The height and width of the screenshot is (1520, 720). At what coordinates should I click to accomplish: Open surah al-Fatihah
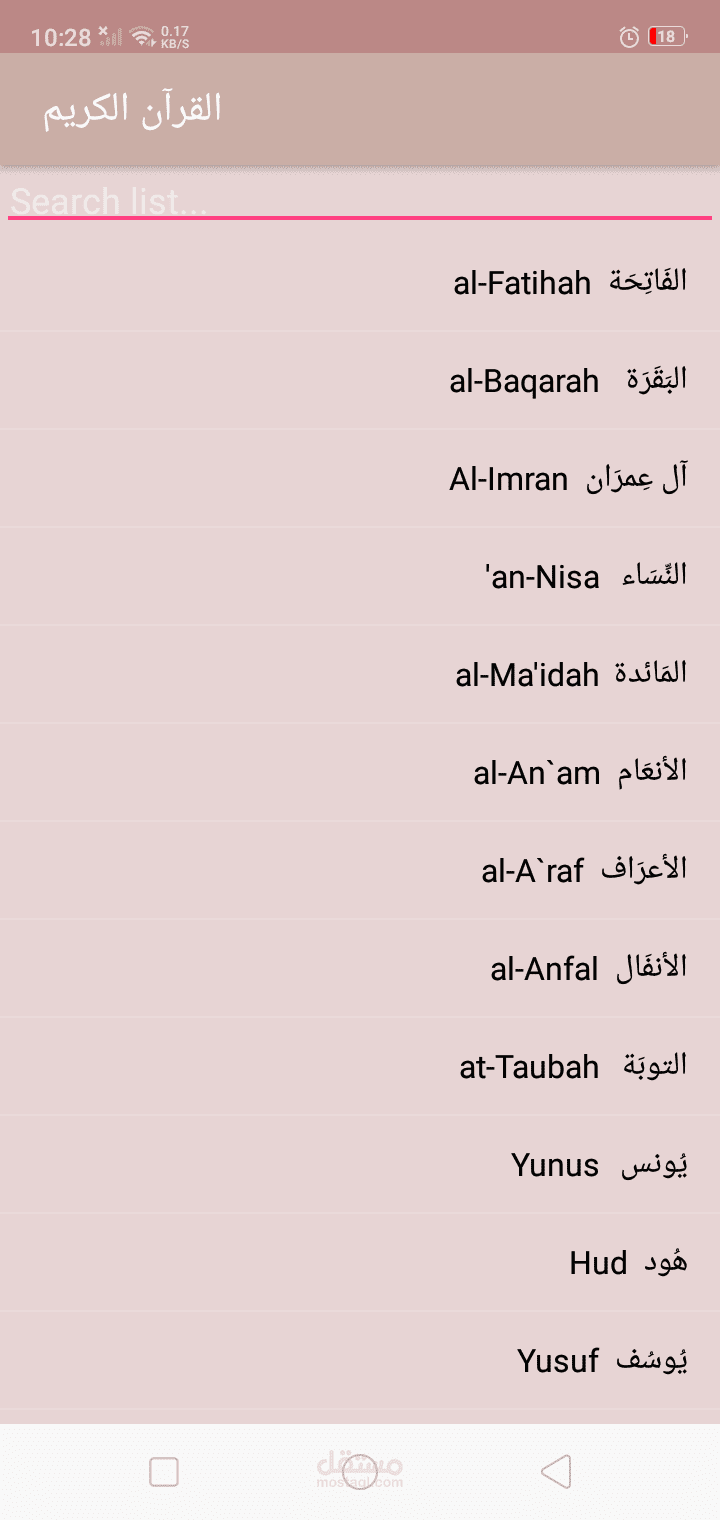click(360, 283)
